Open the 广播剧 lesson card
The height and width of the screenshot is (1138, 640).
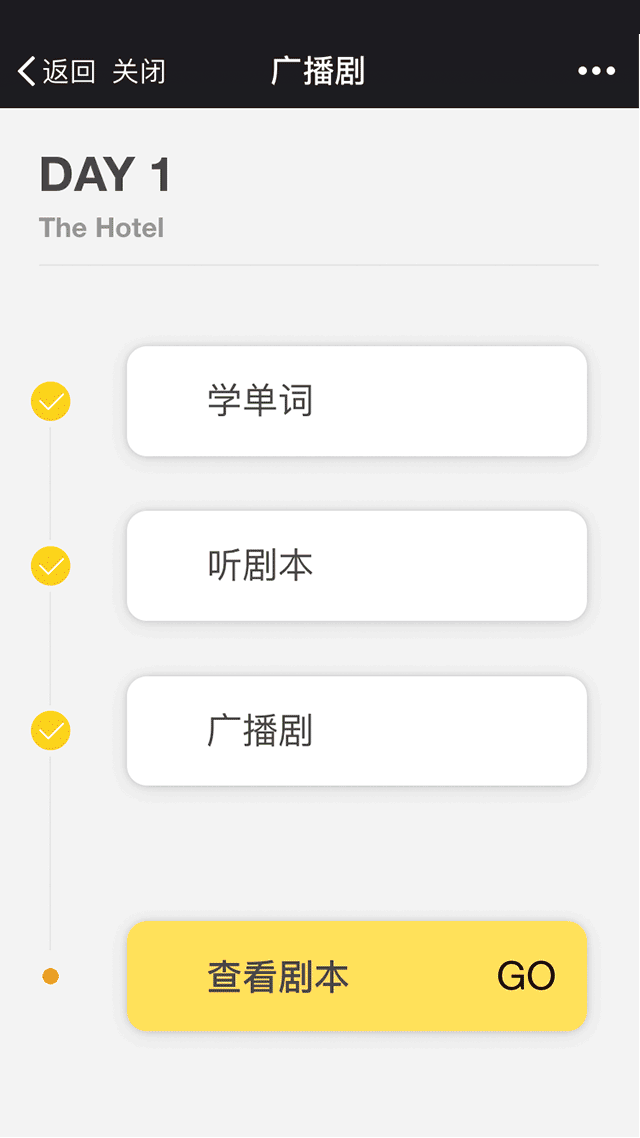[356, 731]
